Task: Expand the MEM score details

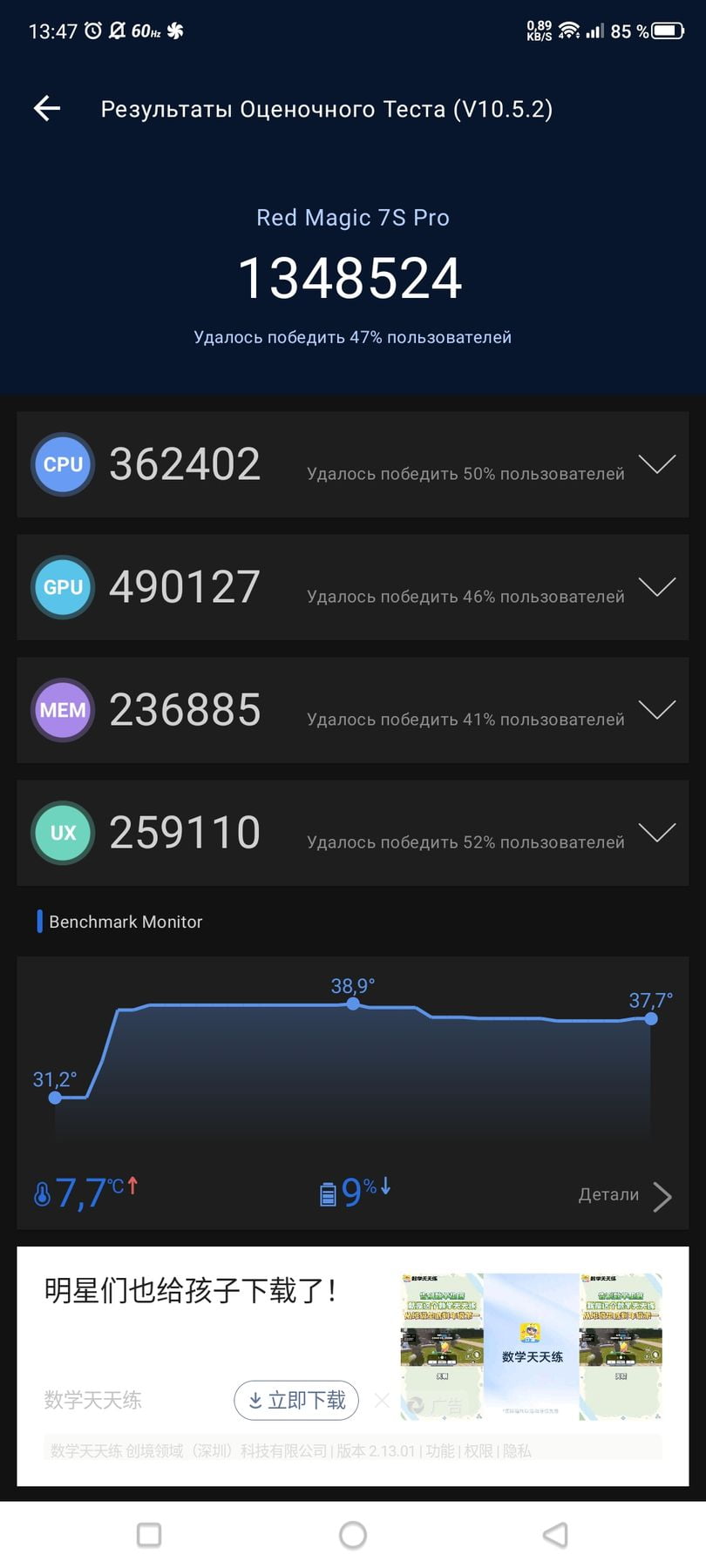Action: 656,710
